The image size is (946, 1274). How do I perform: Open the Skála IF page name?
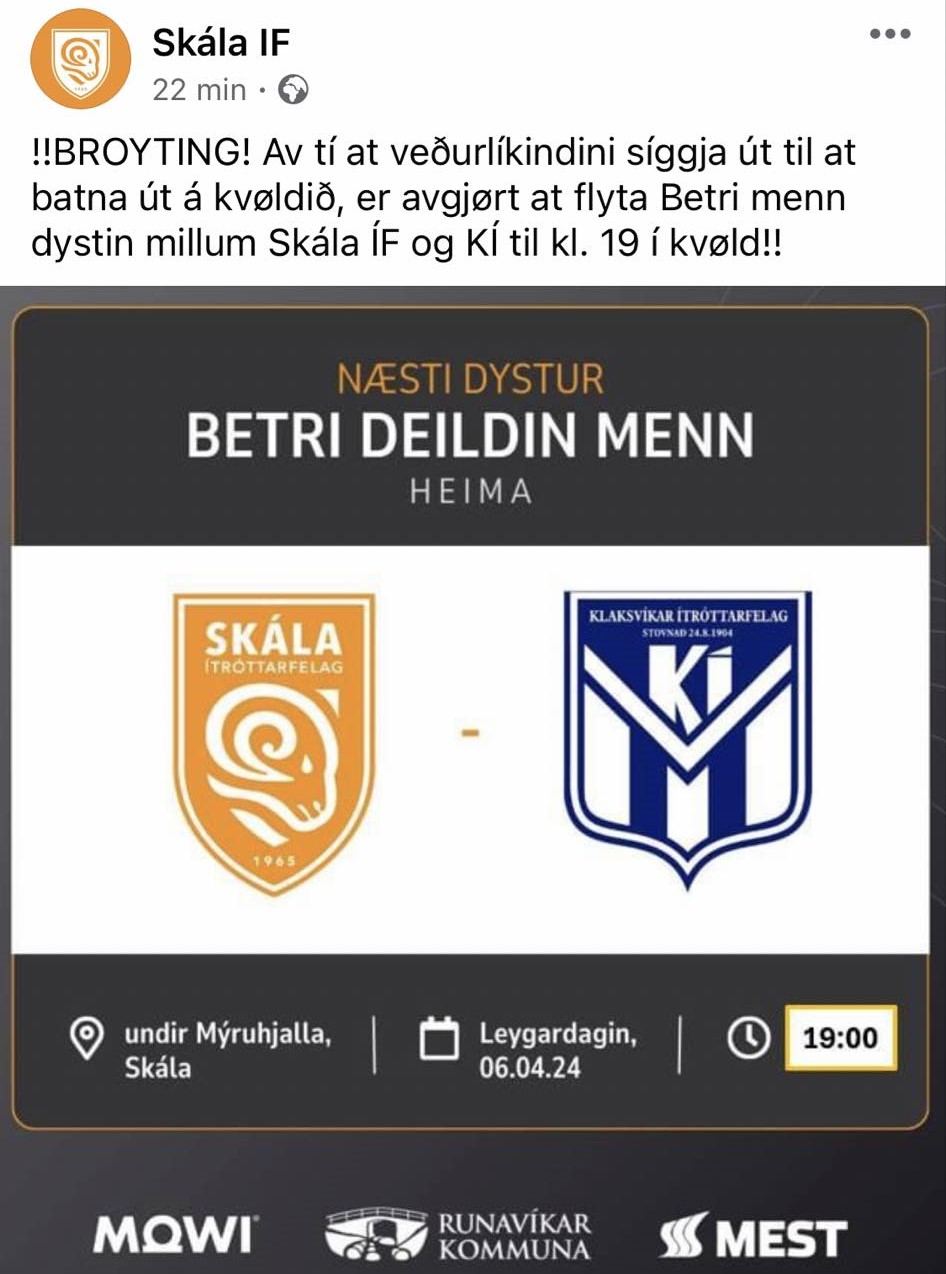coord(220,42)
